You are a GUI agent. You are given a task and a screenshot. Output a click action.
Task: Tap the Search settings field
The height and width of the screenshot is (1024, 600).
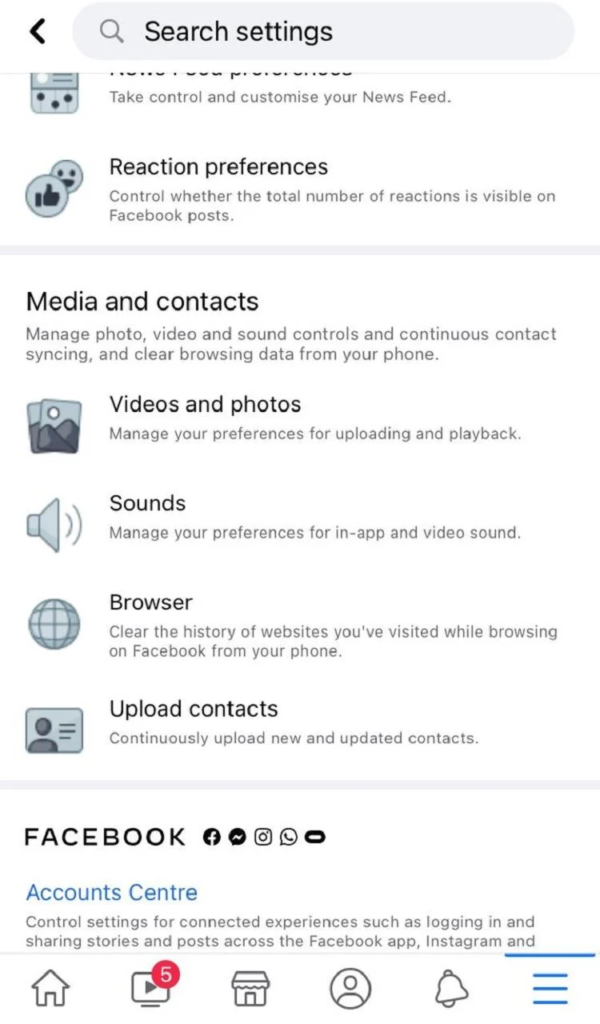tap(323, 32)
